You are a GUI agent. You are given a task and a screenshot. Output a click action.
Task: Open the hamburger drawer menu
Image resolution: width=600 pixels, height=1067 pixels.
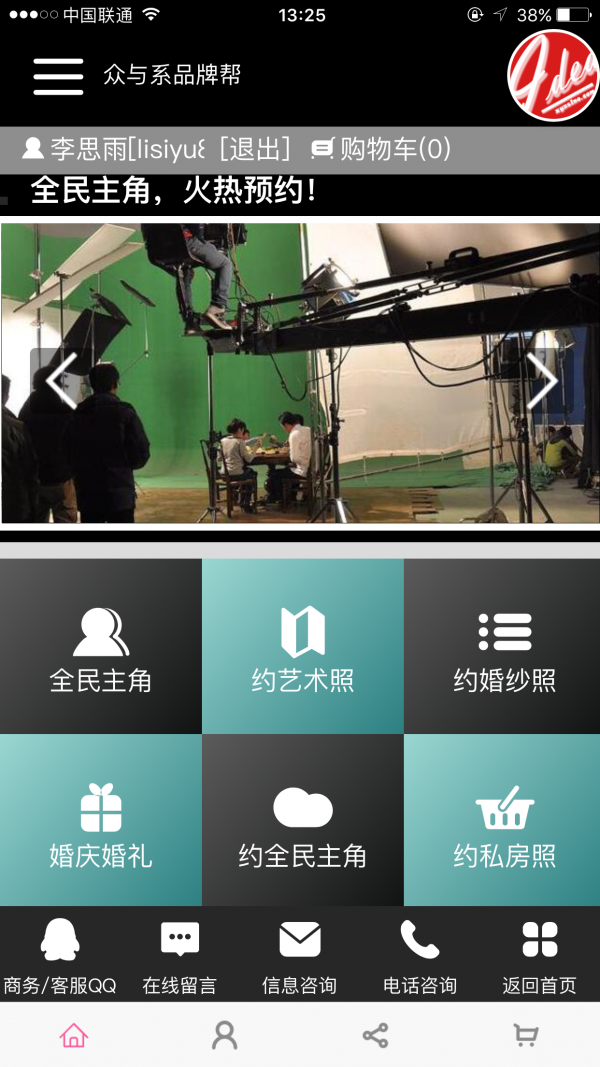tap(58, 76)
